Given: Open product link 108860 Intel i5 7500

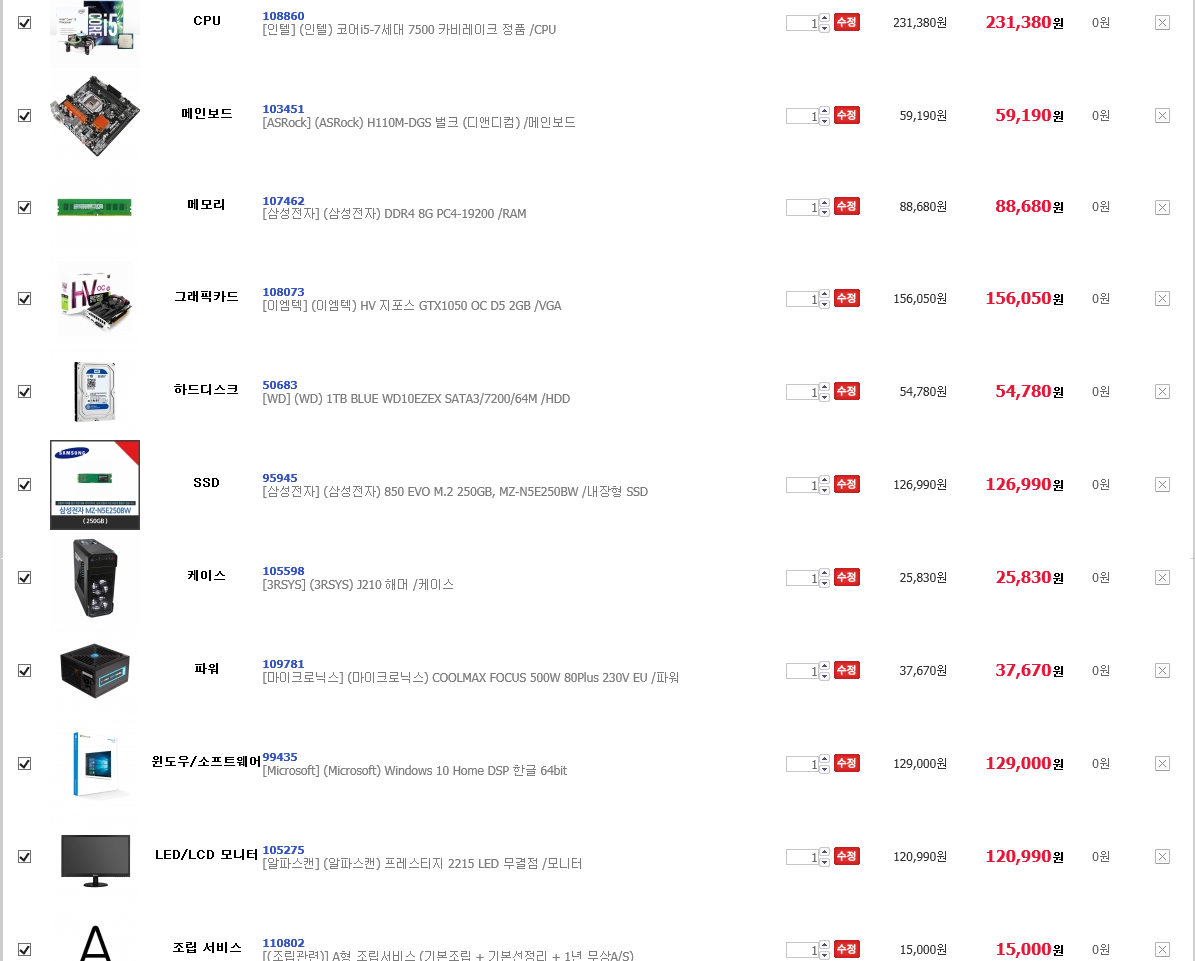Looking at the screenshot, I should (x=283, y=16).
